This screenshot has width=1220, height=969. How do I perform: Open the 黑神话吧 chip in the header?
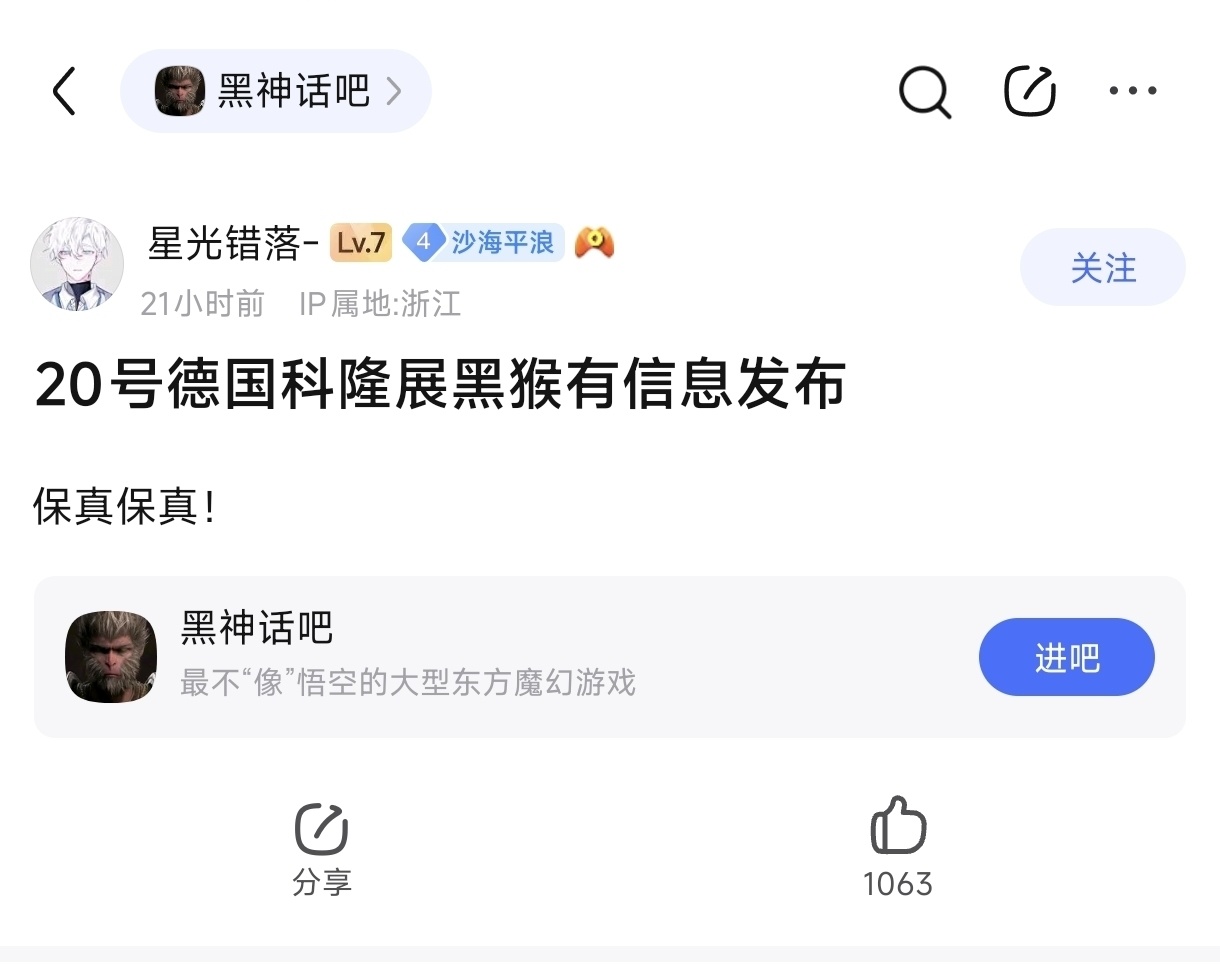(x=276, y=91)
